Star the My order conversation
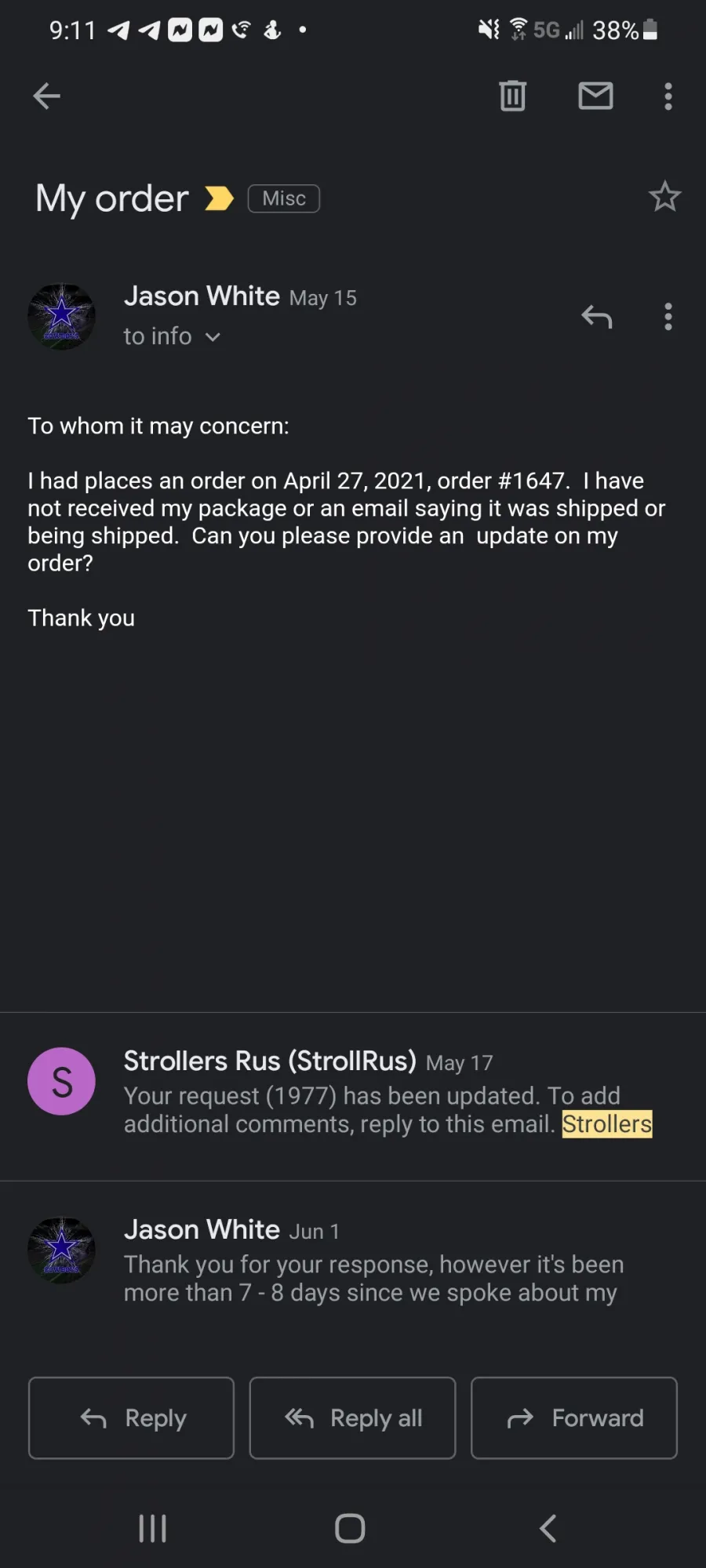This screenshot has width=706, height=1568. click(664, 197)
